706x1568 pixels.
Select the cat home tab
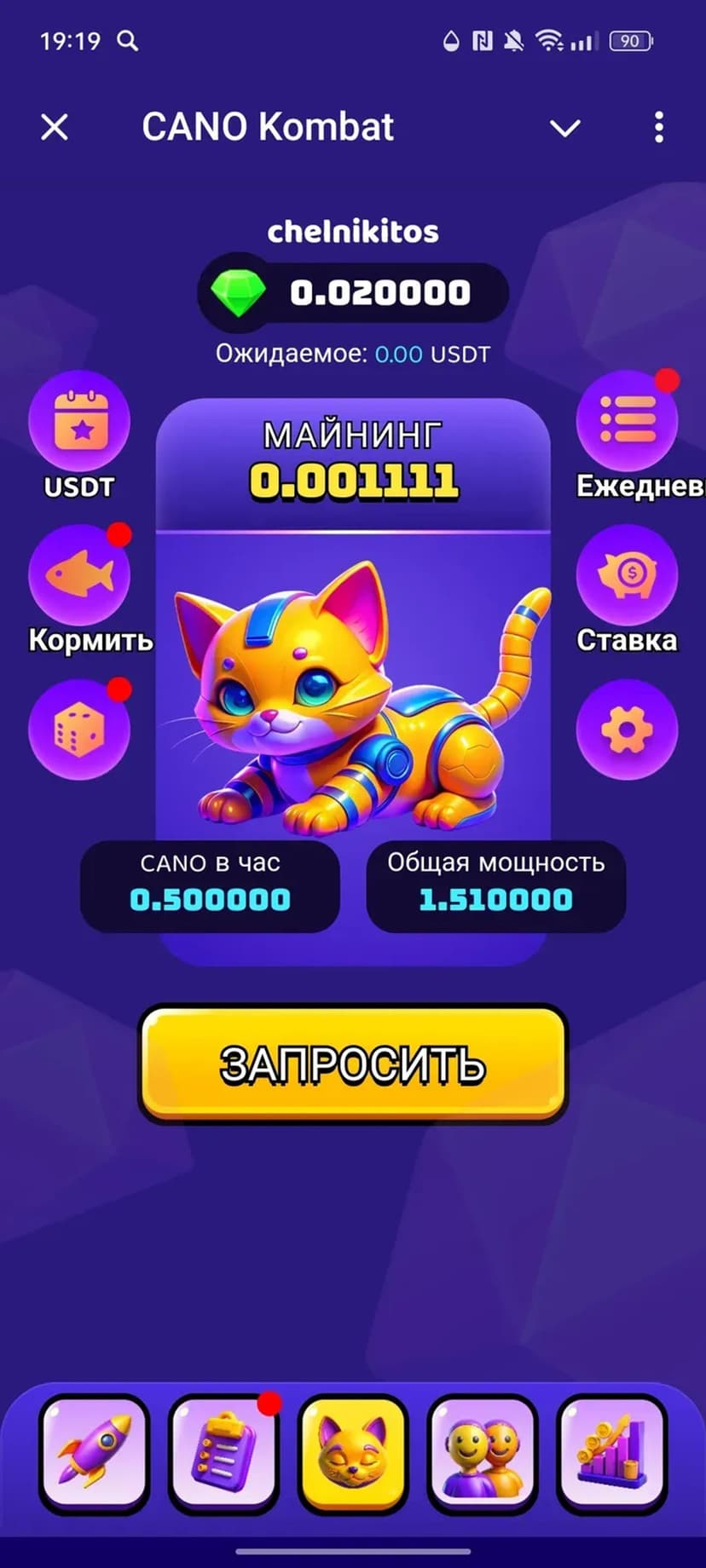[353, 1452]
